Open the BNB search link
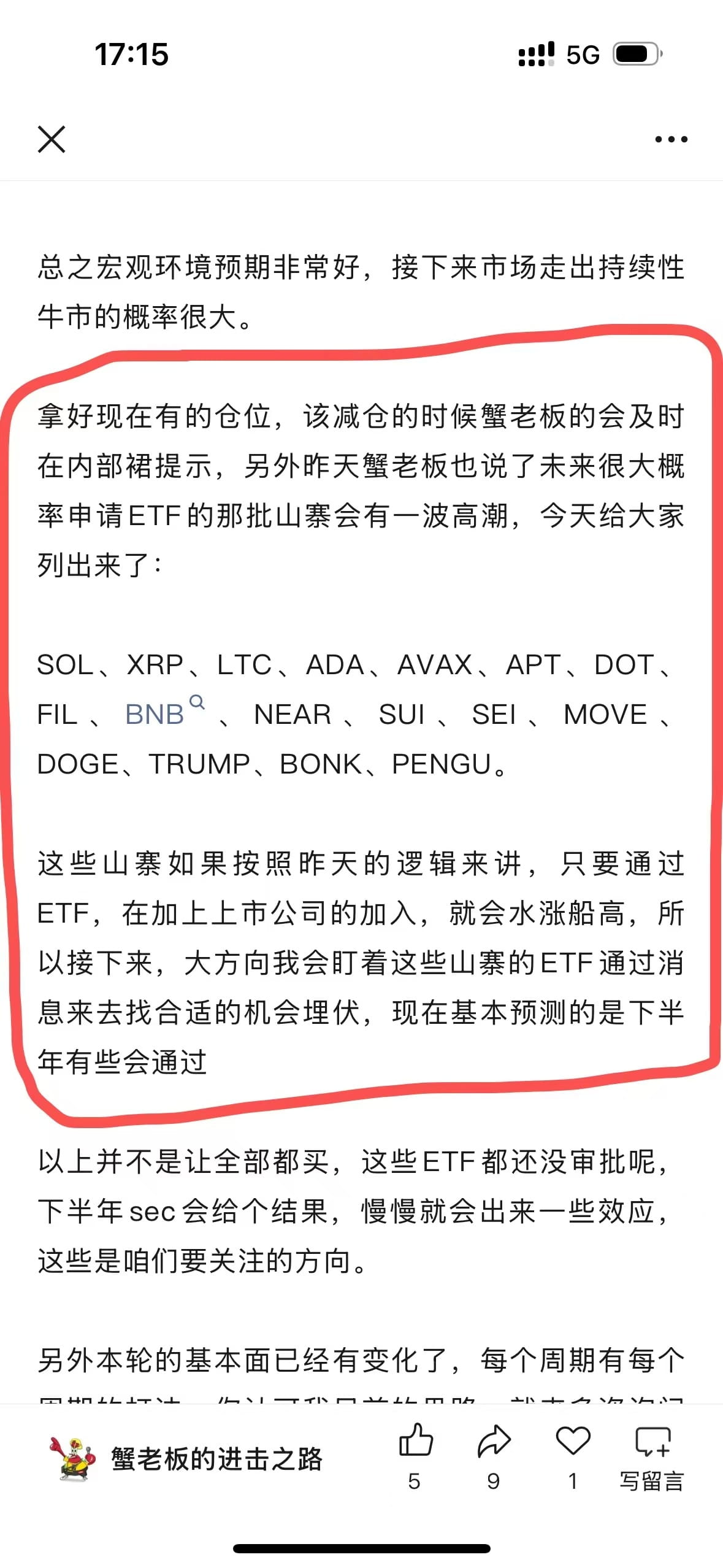This screenshot has width=723, height=1568. click(x=164, y=712)
